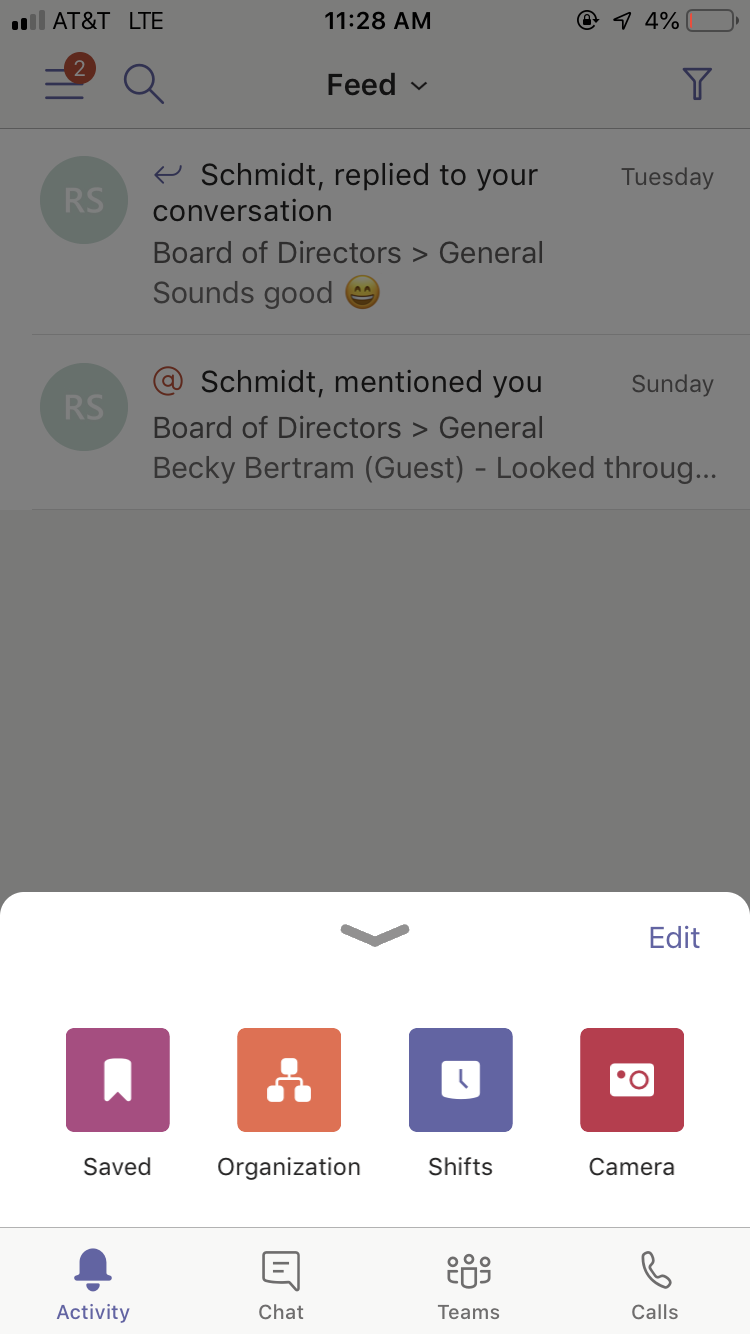
Task: Collapse the drawer with the chevron handle
Action: coord(375,934)
